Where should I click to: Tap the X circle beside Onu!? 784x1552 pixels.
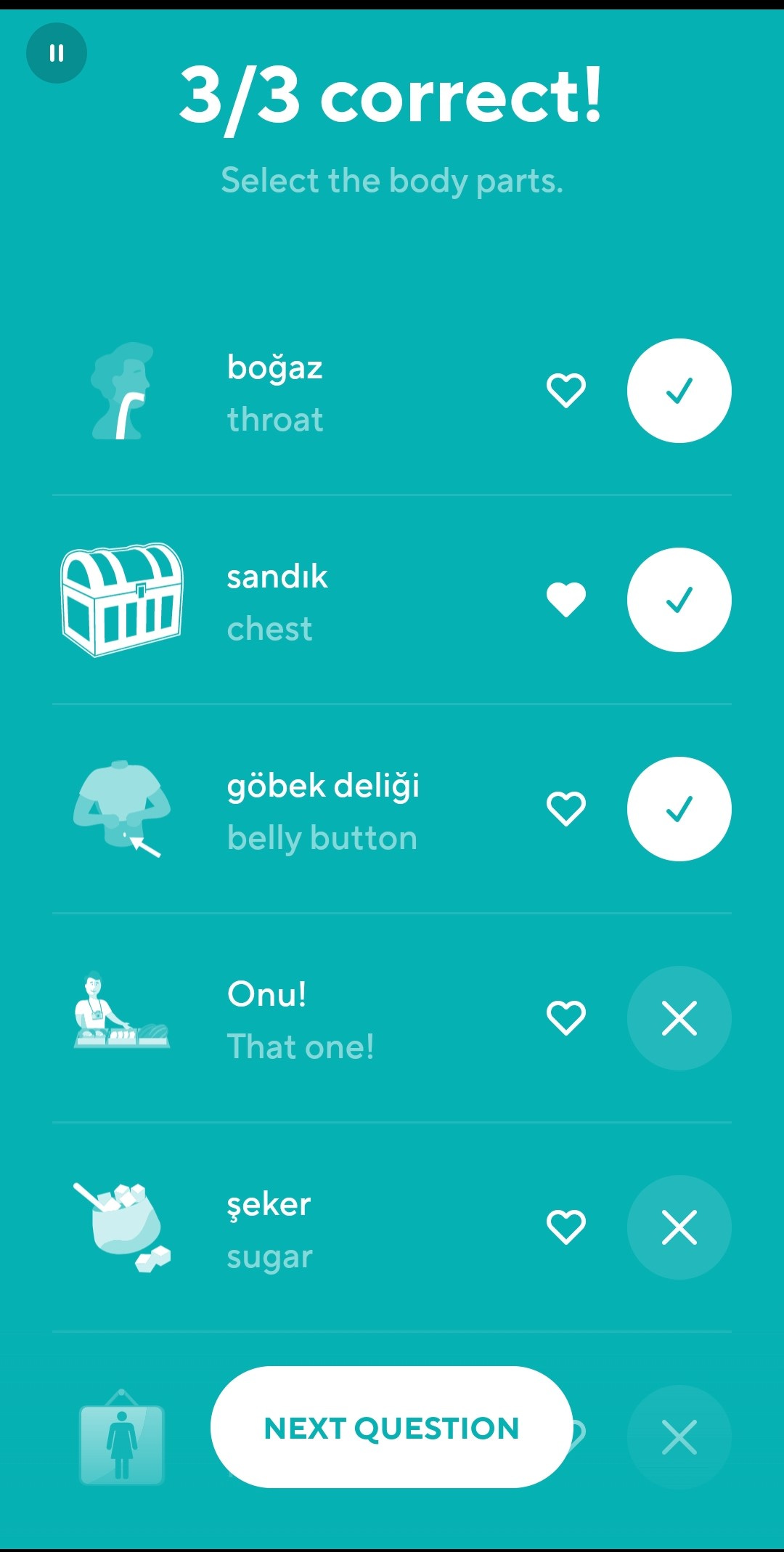tap(679, 1017)
